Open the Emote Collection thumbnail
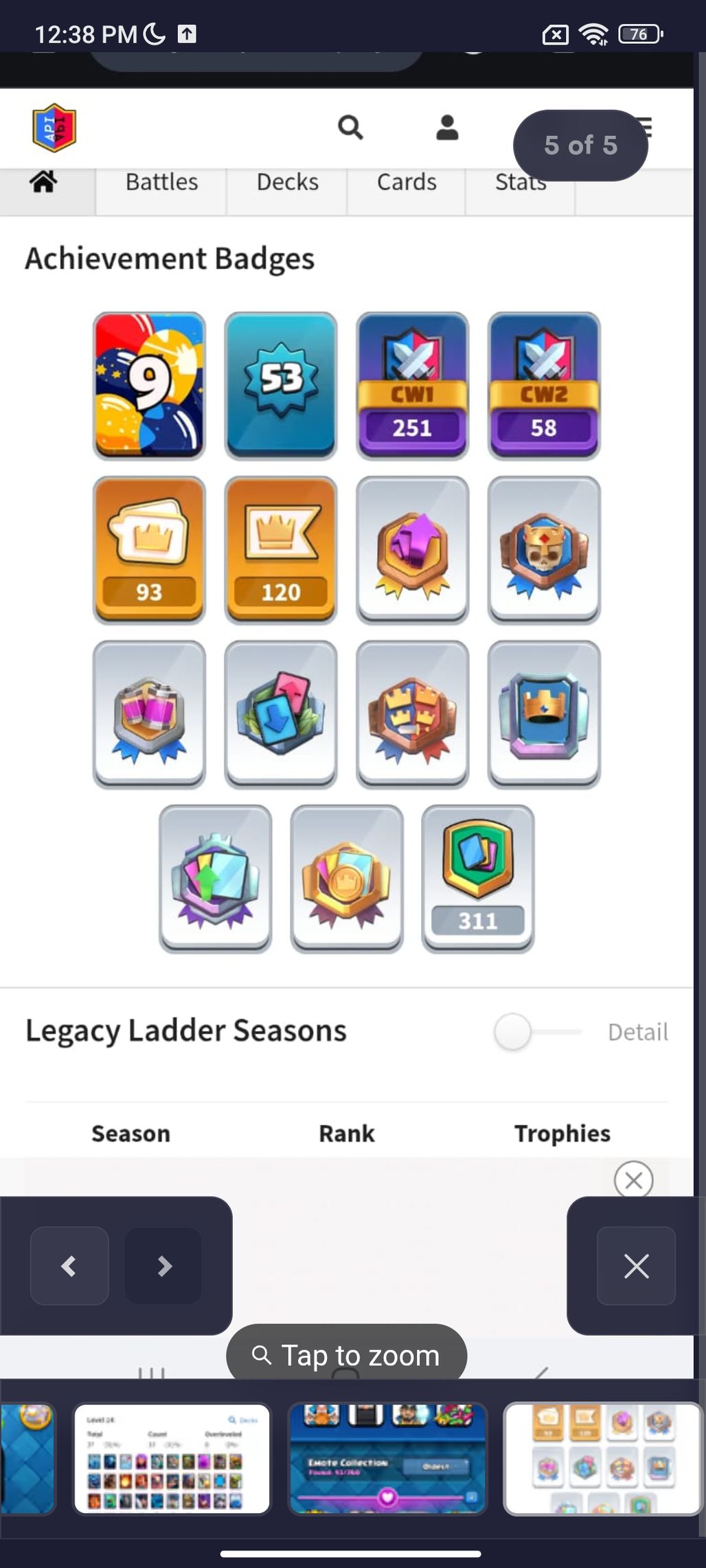The image size is (706, 1568). [387, 1459]
